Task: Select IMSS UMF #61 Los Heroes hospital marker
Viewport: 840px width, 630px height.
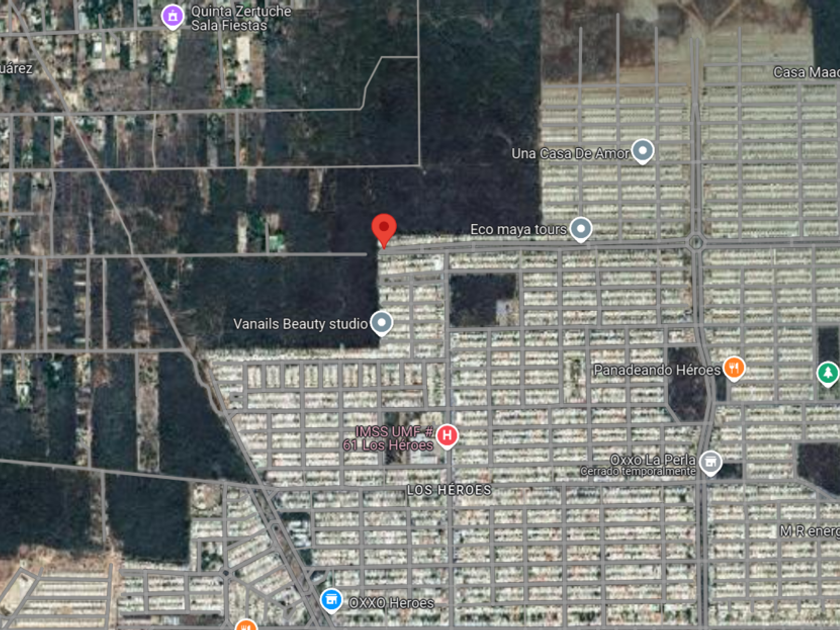Action: [x=448, y=435]
